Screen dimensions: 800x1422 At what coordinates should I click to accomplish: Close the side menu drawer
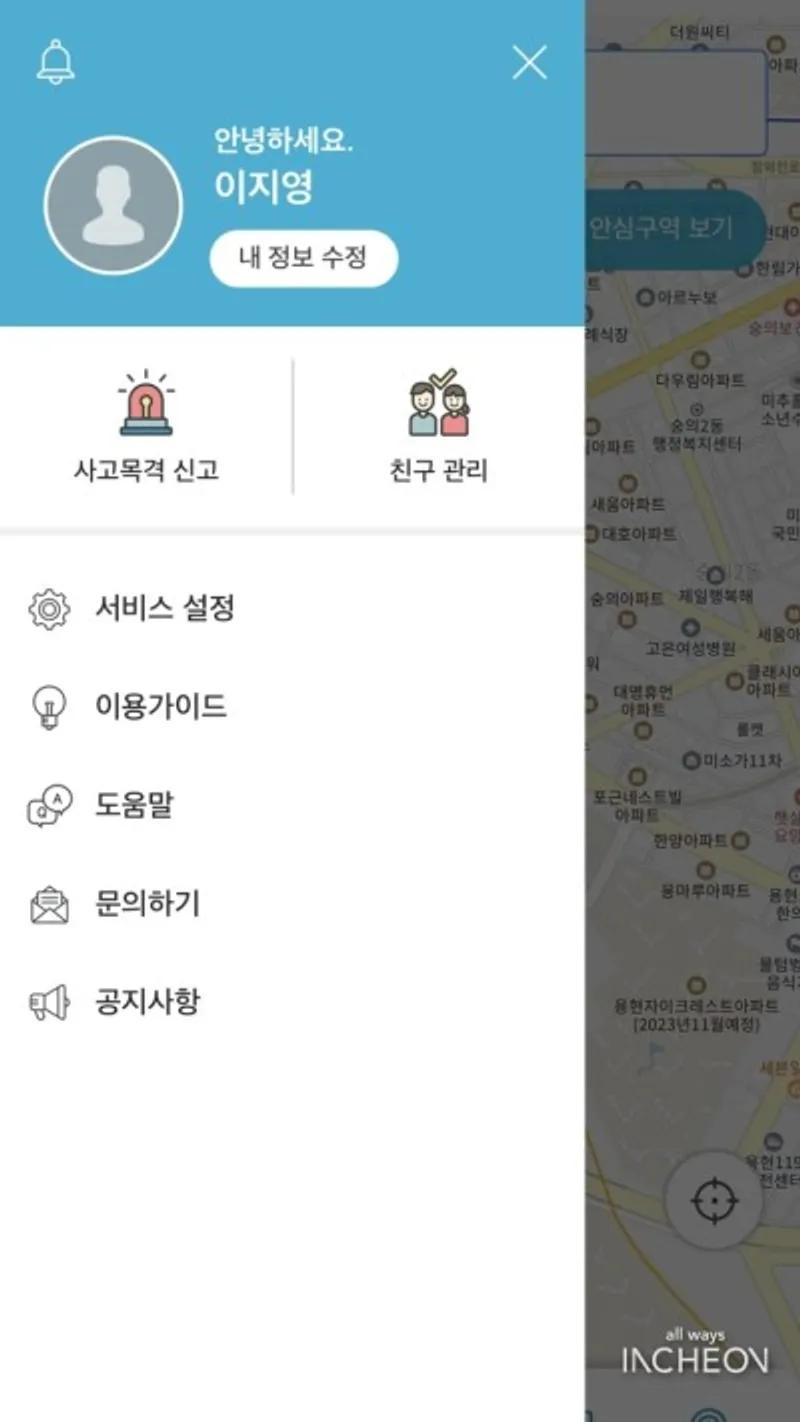[529, 63]
